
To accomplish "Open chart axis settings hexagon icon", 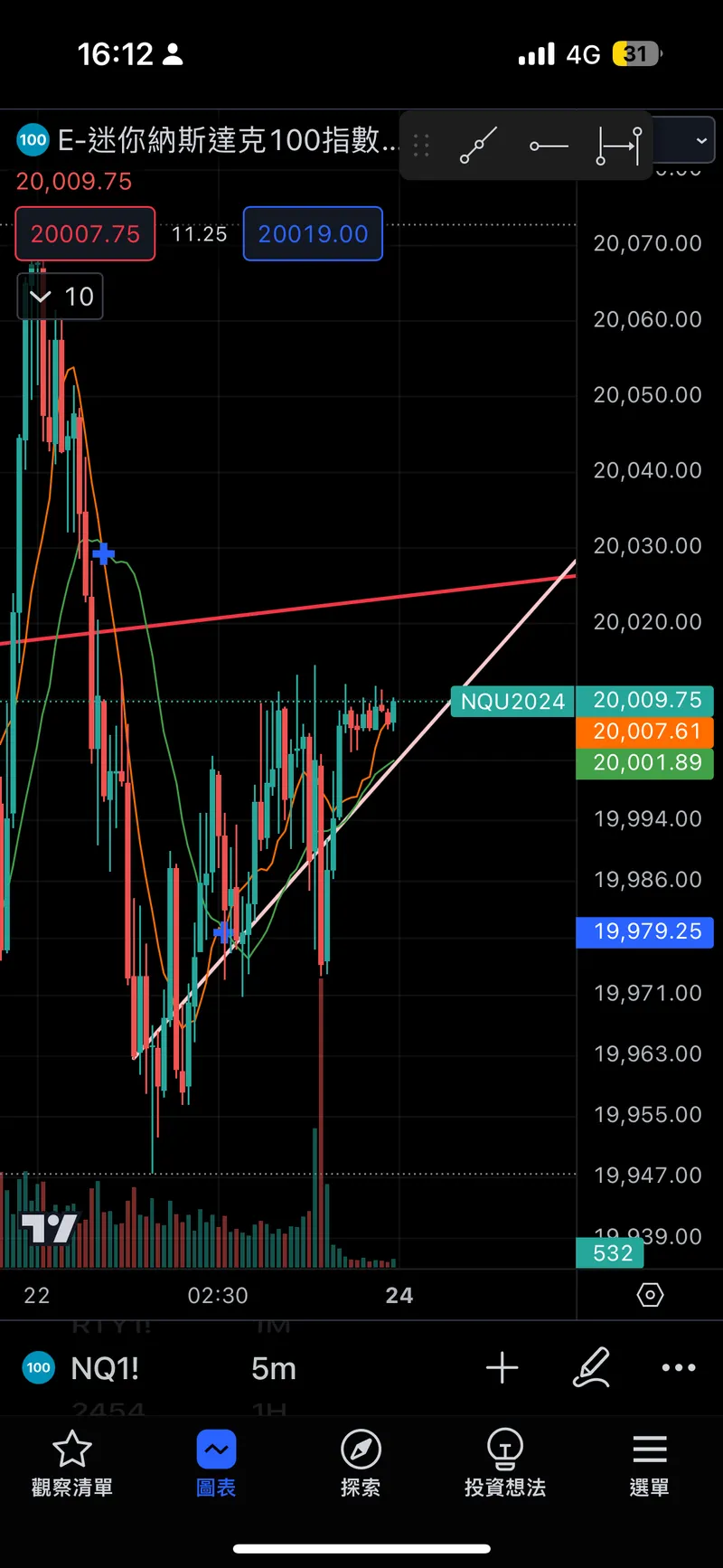I will (x=650, y=1295).
